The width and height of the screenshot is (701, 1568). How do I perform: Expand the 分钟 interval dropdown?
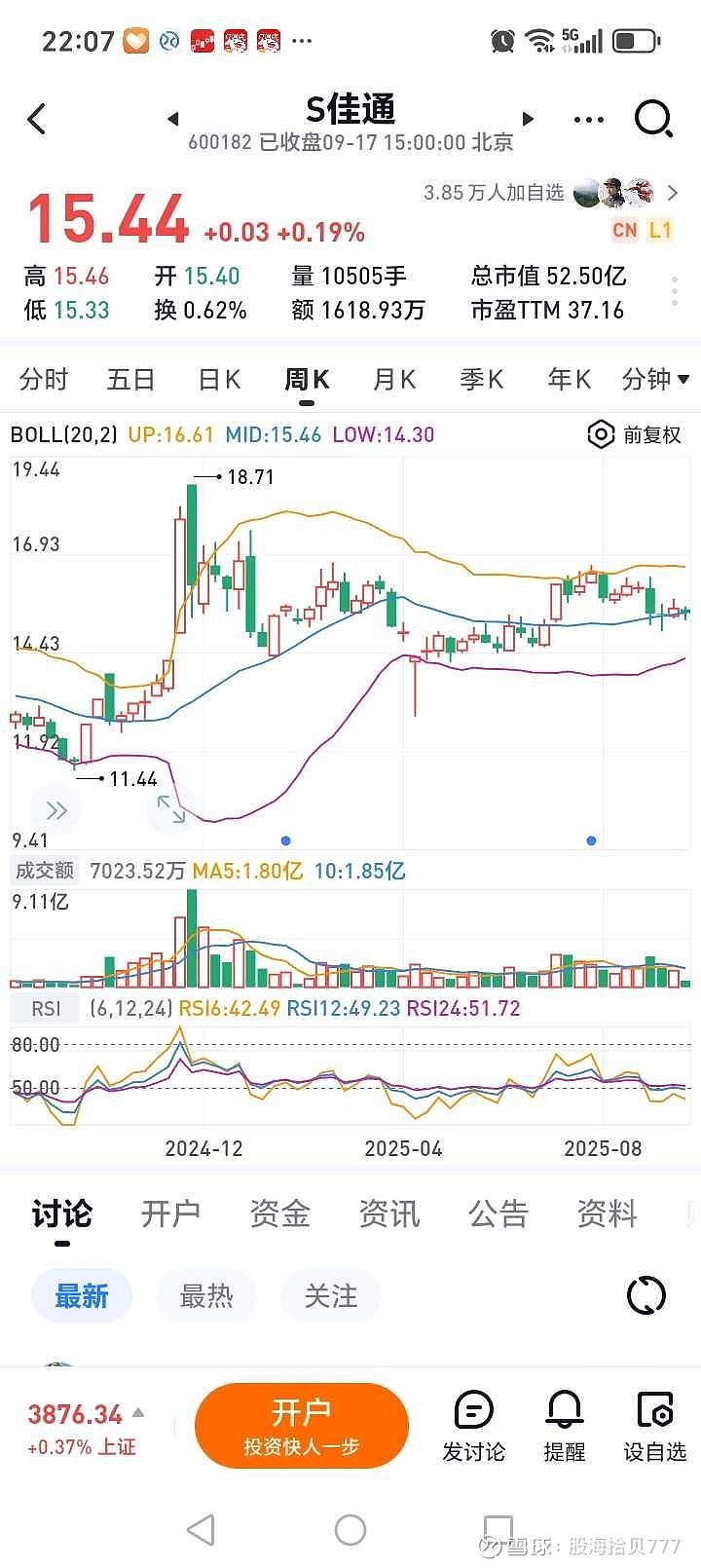click(655, 379)
